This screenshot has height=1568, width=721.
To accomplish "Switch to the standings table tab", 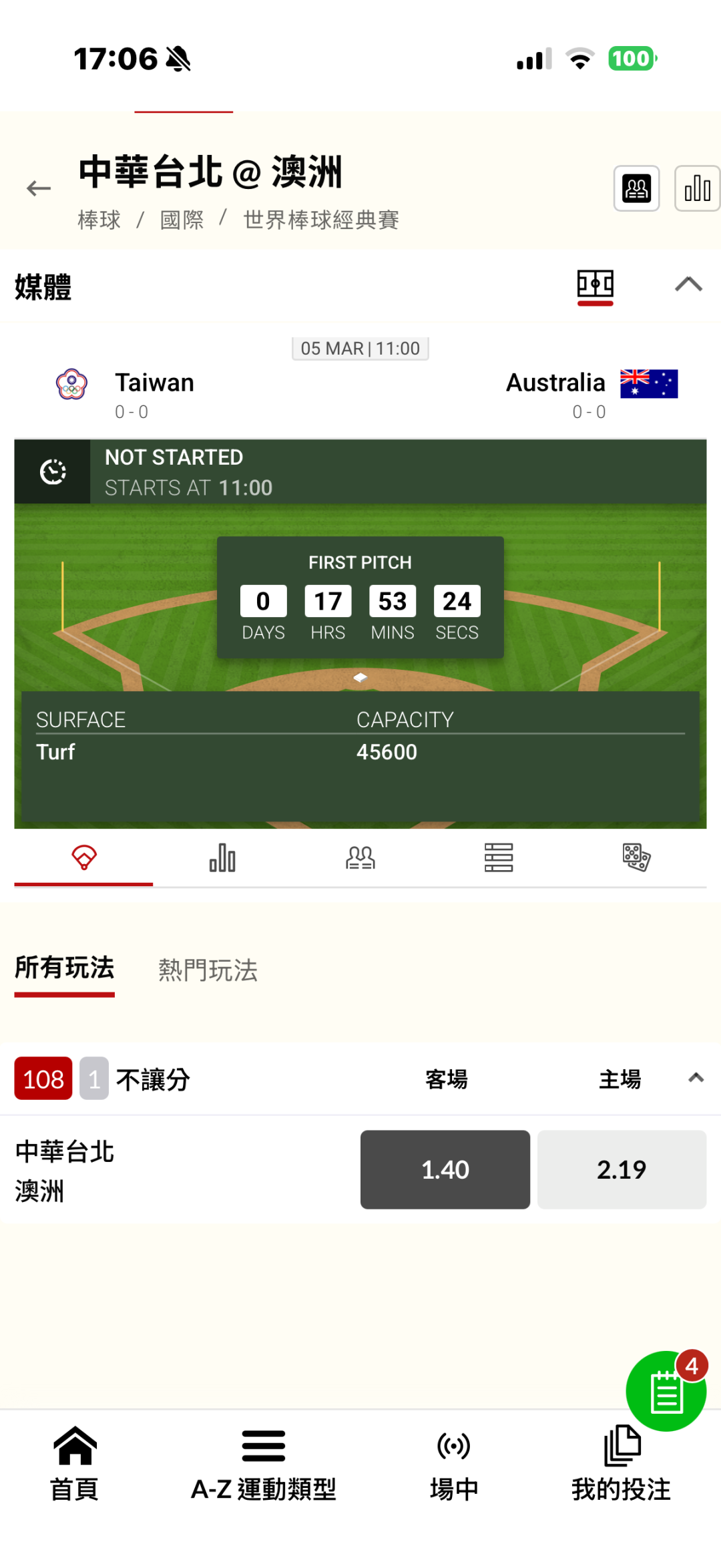I will point(499,857).
